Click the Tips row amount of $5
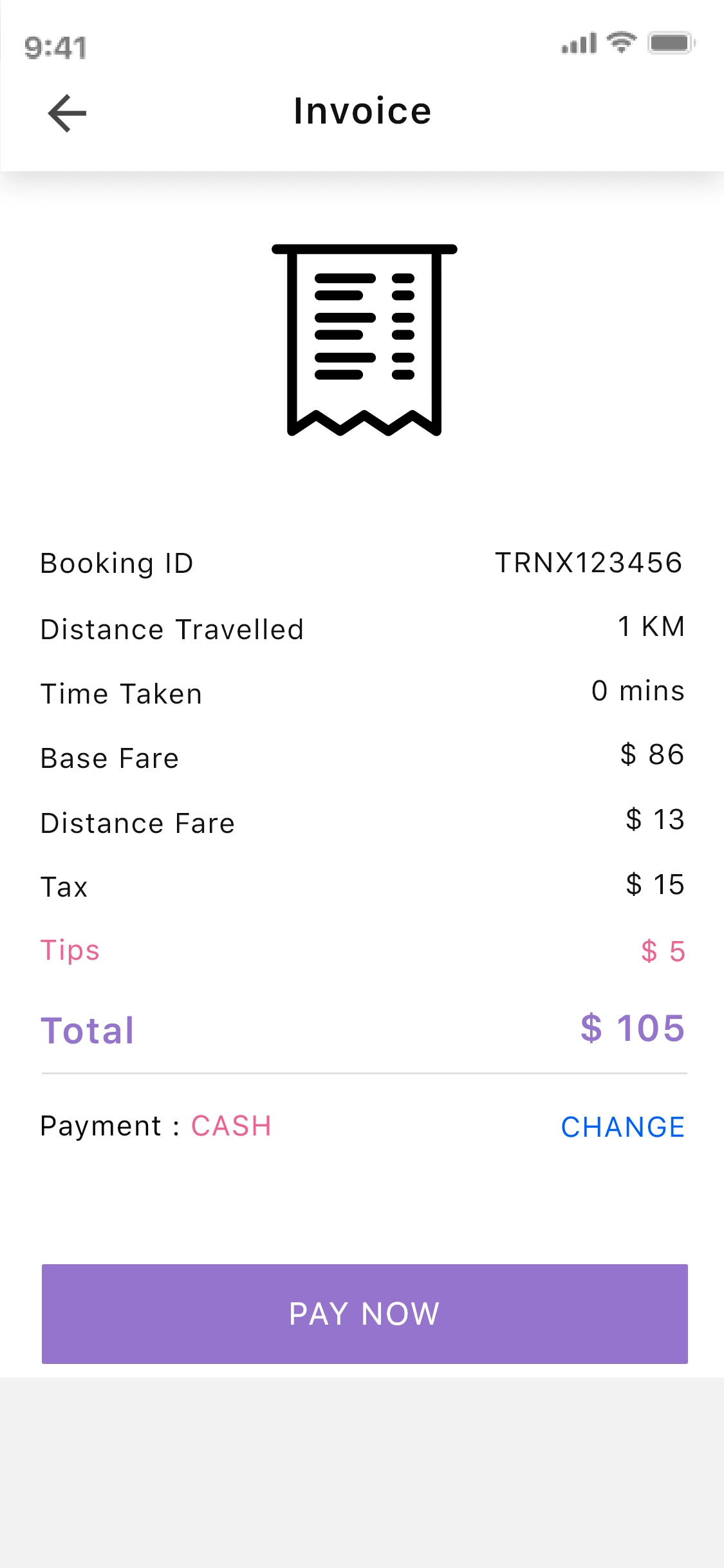Screen dimensions: 724x1568 [663, 949]
